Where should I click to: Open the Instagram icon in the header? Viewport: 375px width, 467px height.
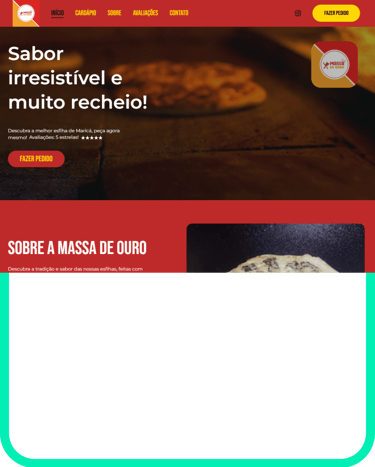[x=298, y=13]
